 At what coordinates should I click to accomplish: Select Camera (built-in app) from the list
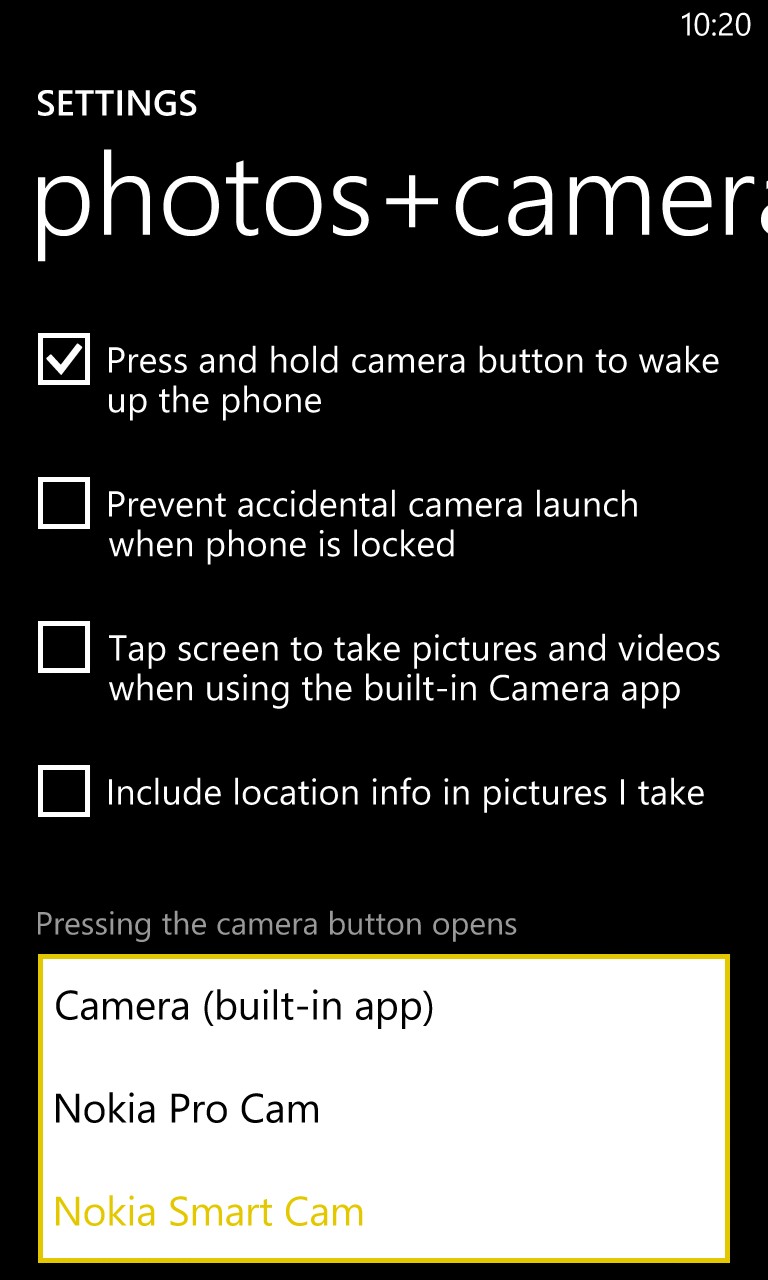(384, 1006)
